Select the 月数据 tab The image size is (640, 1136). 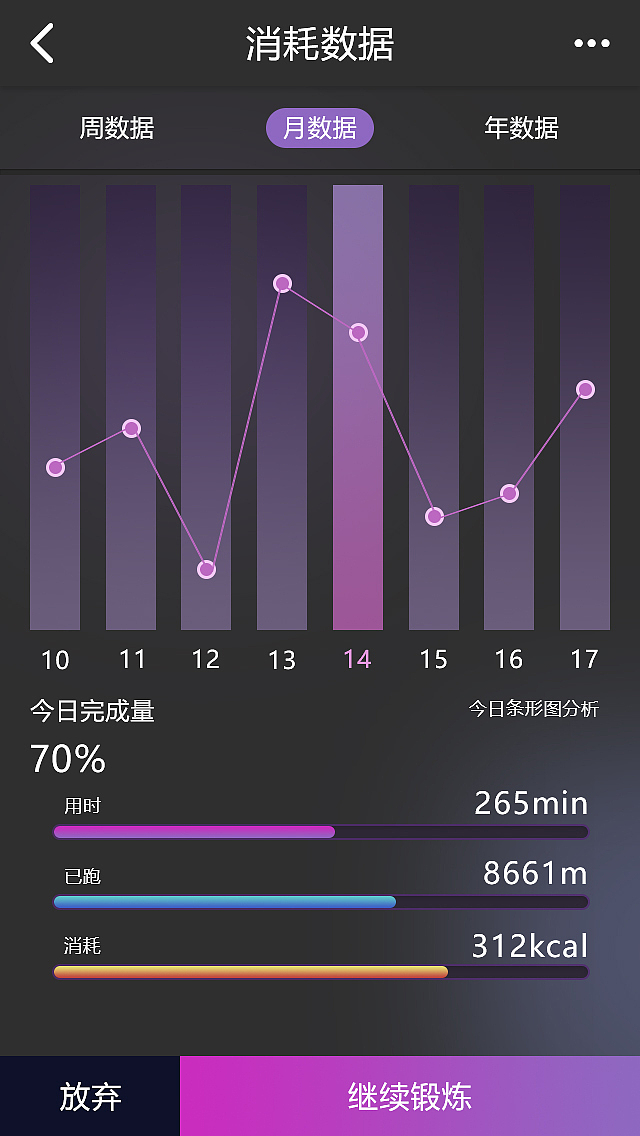point(320,129)
